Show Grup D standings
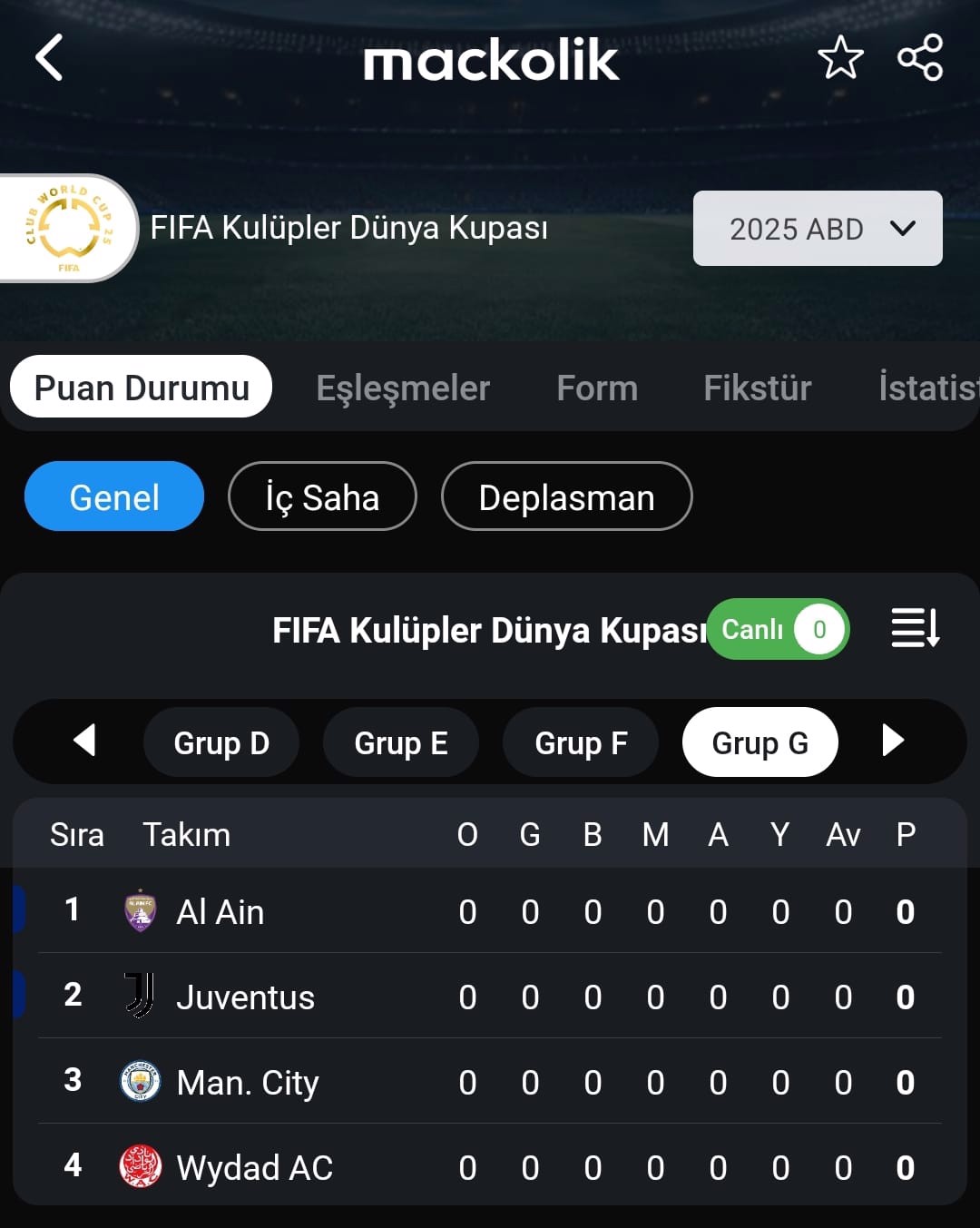Image resolution: width=980 pixels, height=1228 pixels. tap(221, 742)
